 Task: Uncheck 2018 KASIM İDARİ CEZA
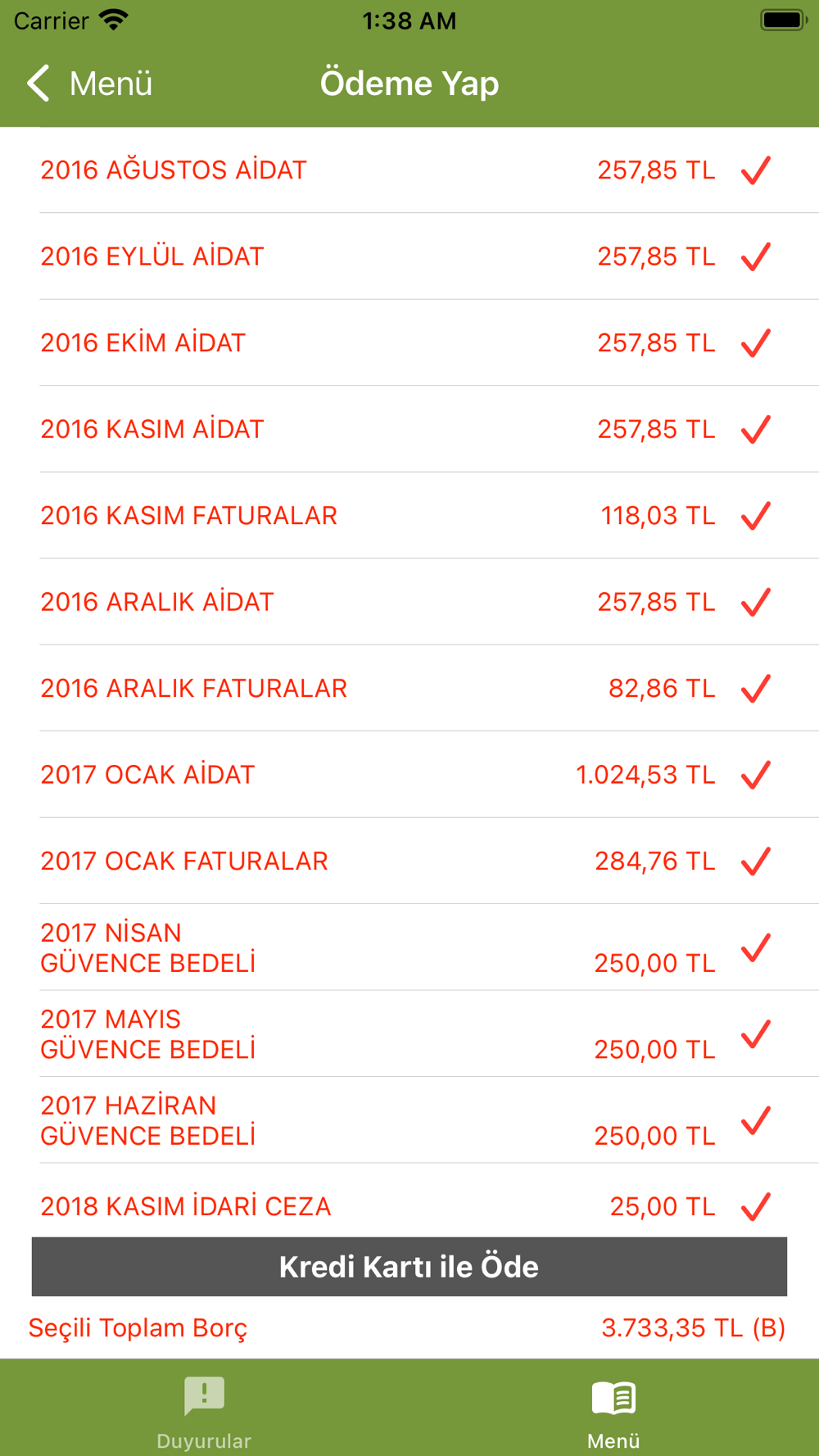(409, 1201)
